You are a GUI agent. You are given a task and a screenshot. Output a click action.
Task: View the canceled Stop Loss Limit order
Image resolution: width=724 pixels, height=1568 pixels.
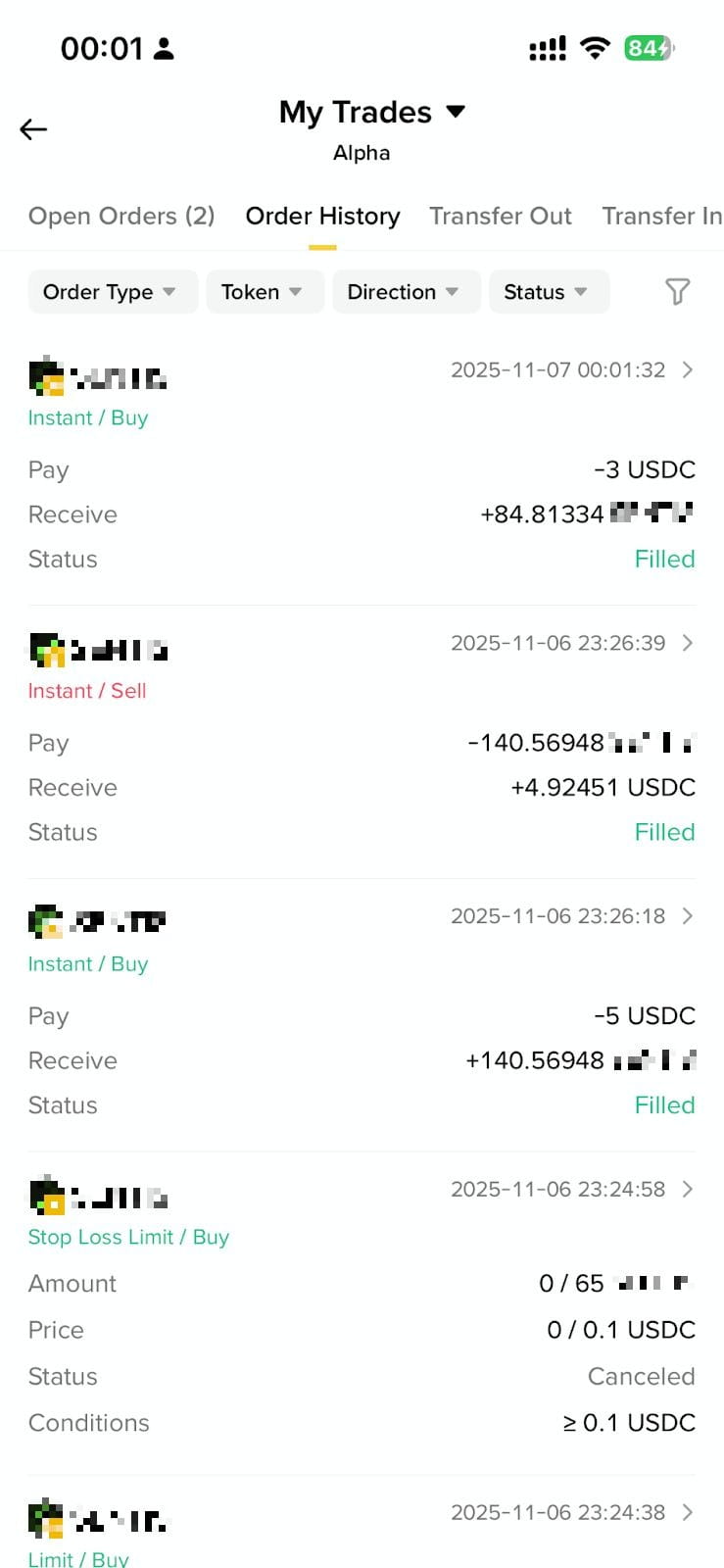point(572,1190)
